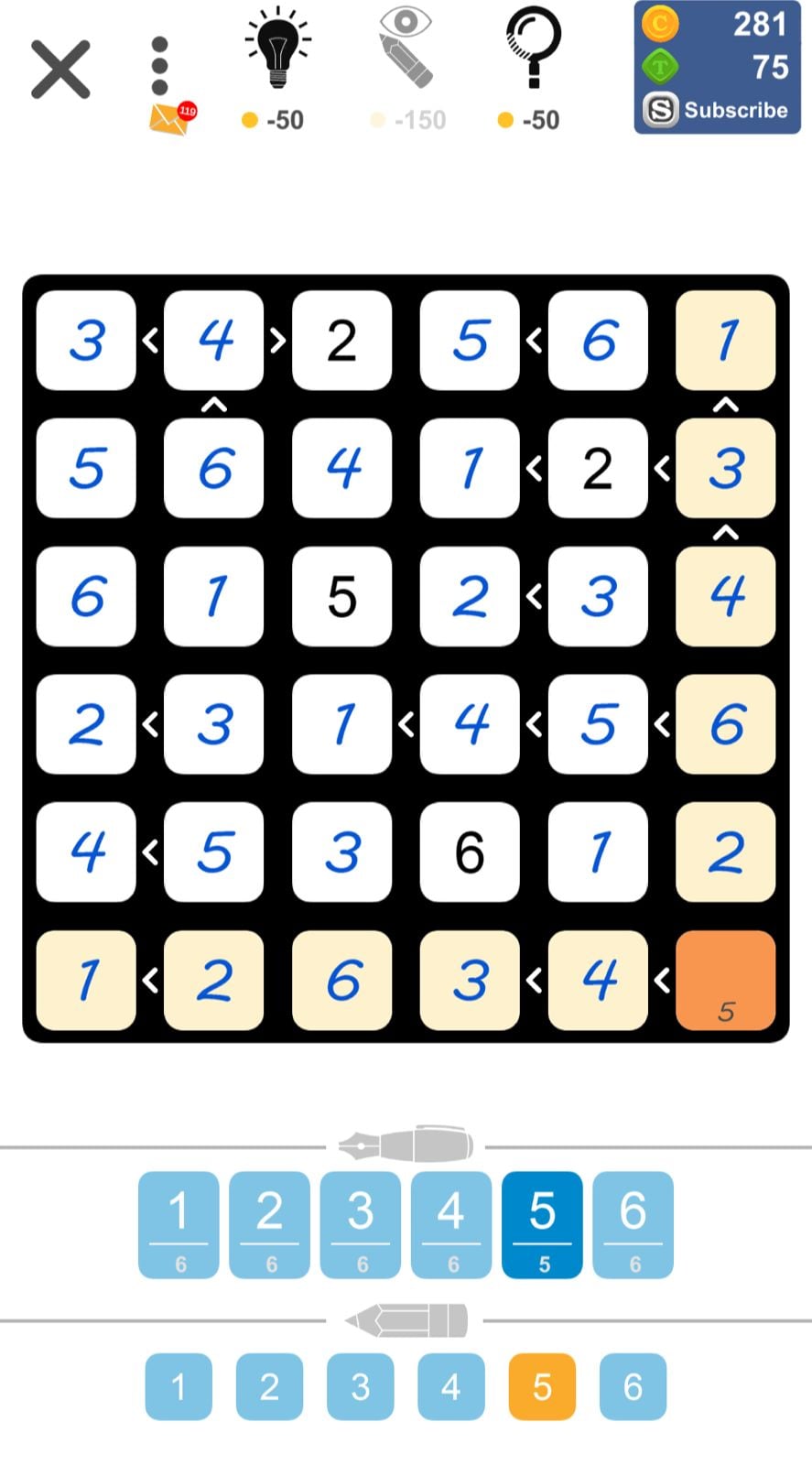Select the black 6 cell in row five

click(470, 852)
